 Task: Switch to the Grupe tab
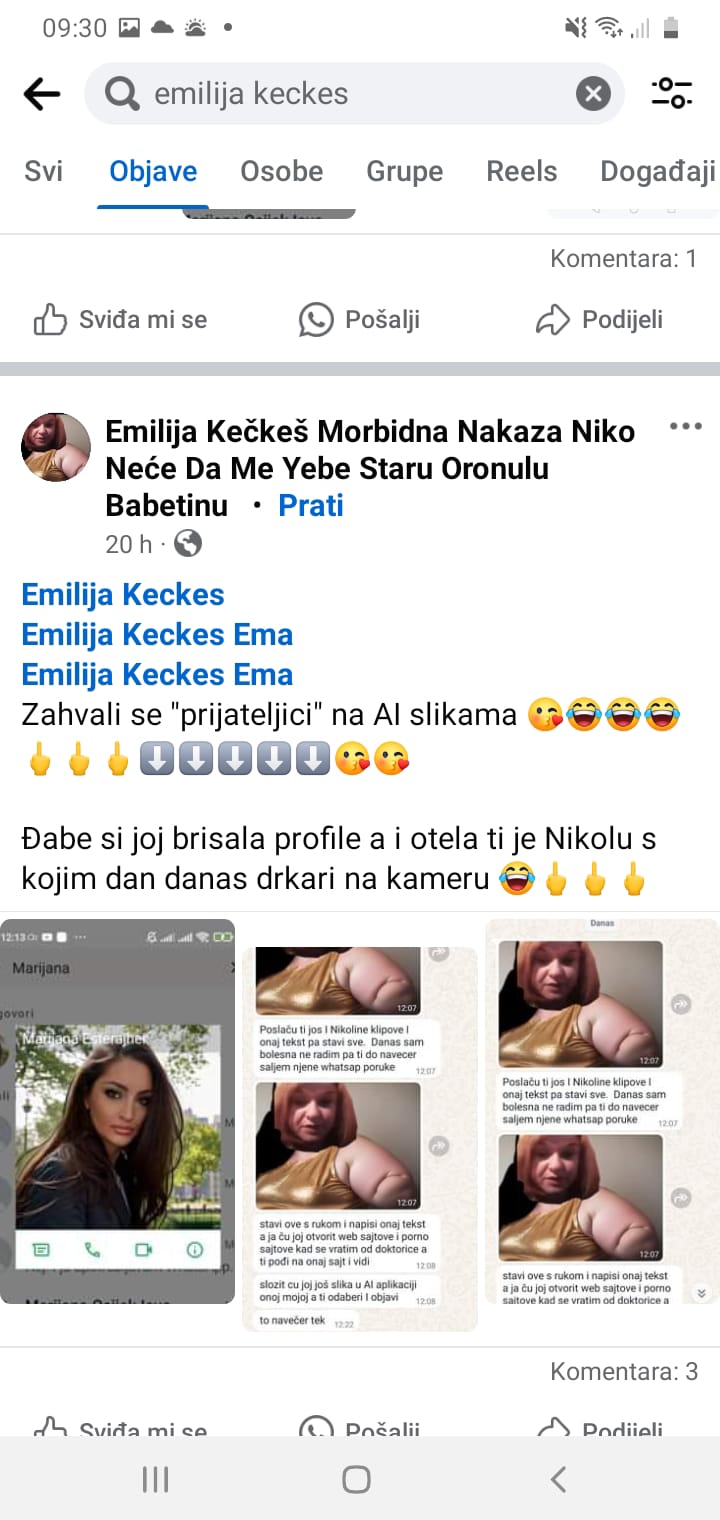[404, 171]
